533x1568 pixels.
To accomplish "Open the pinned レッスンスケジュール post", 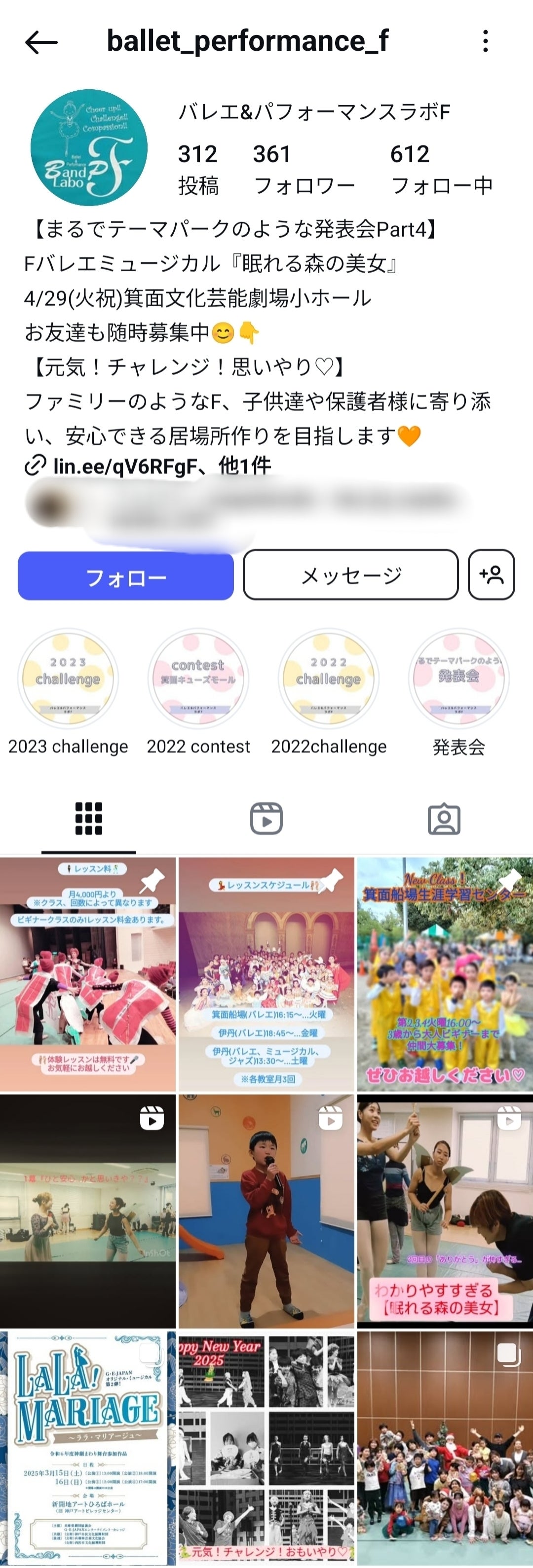I will [266, 974].
